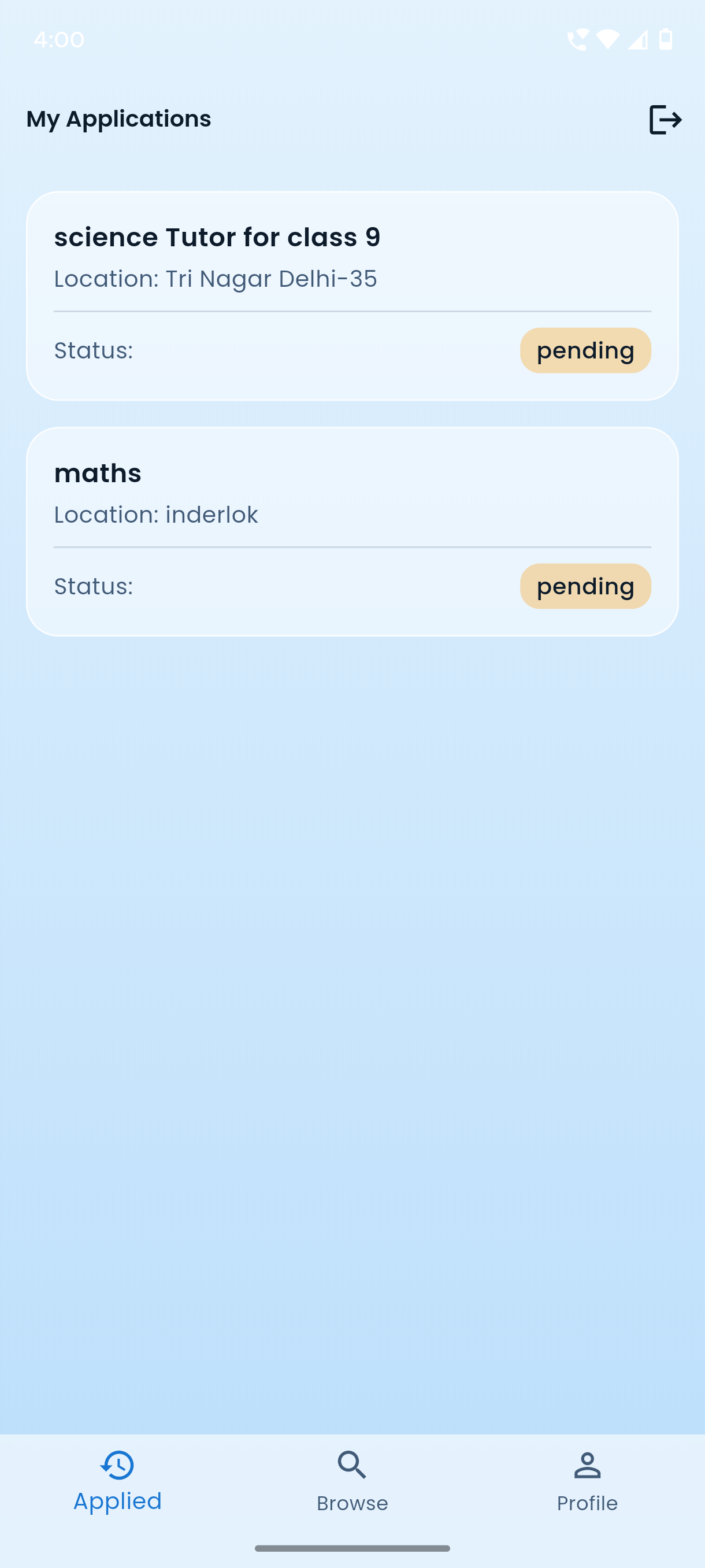Image resolution: width=705 pixels, height=1568 pixels.
Task: Tap the logout icon
Action: [x=665, y=119]
